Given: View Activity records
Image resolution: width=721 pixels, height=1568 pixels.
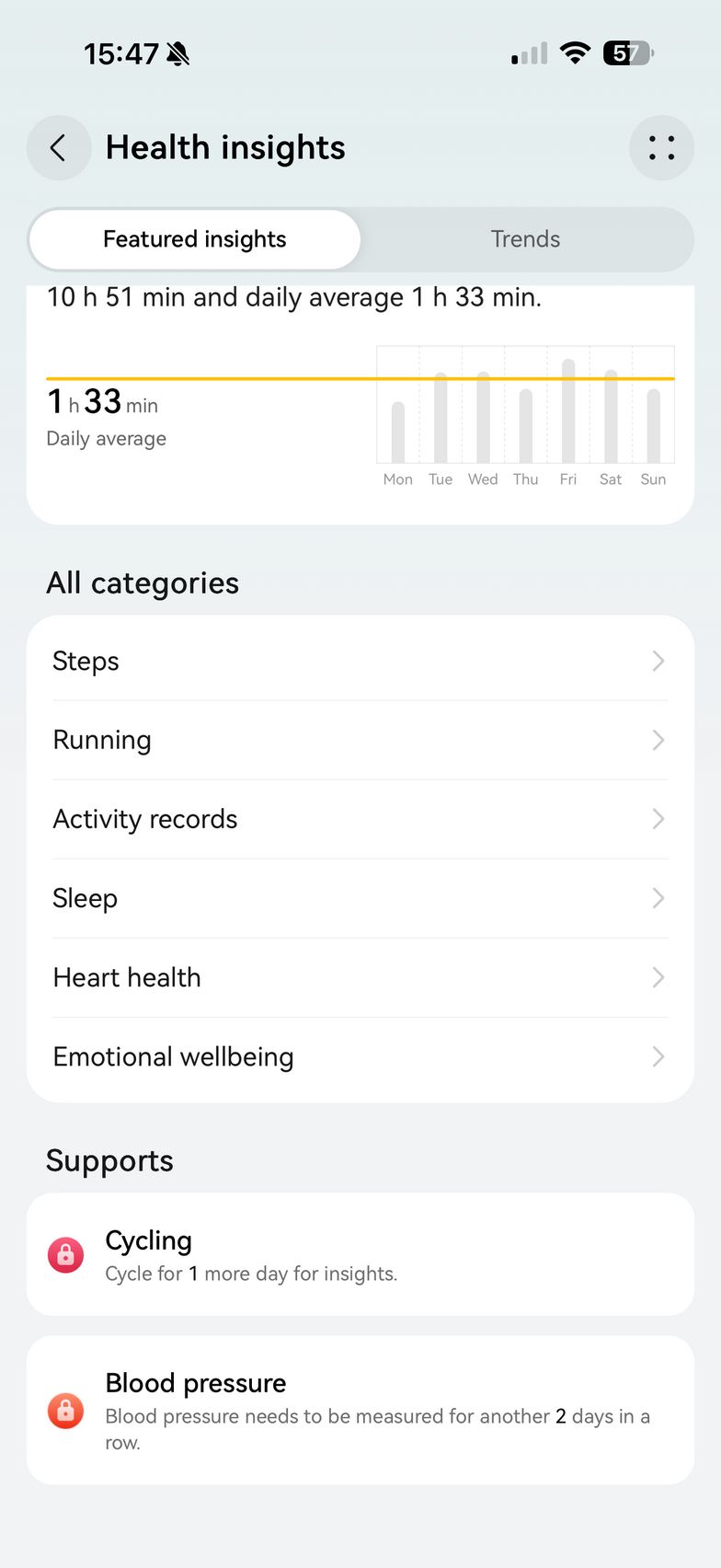Looking at the screenshot, I should coord(360,819).
